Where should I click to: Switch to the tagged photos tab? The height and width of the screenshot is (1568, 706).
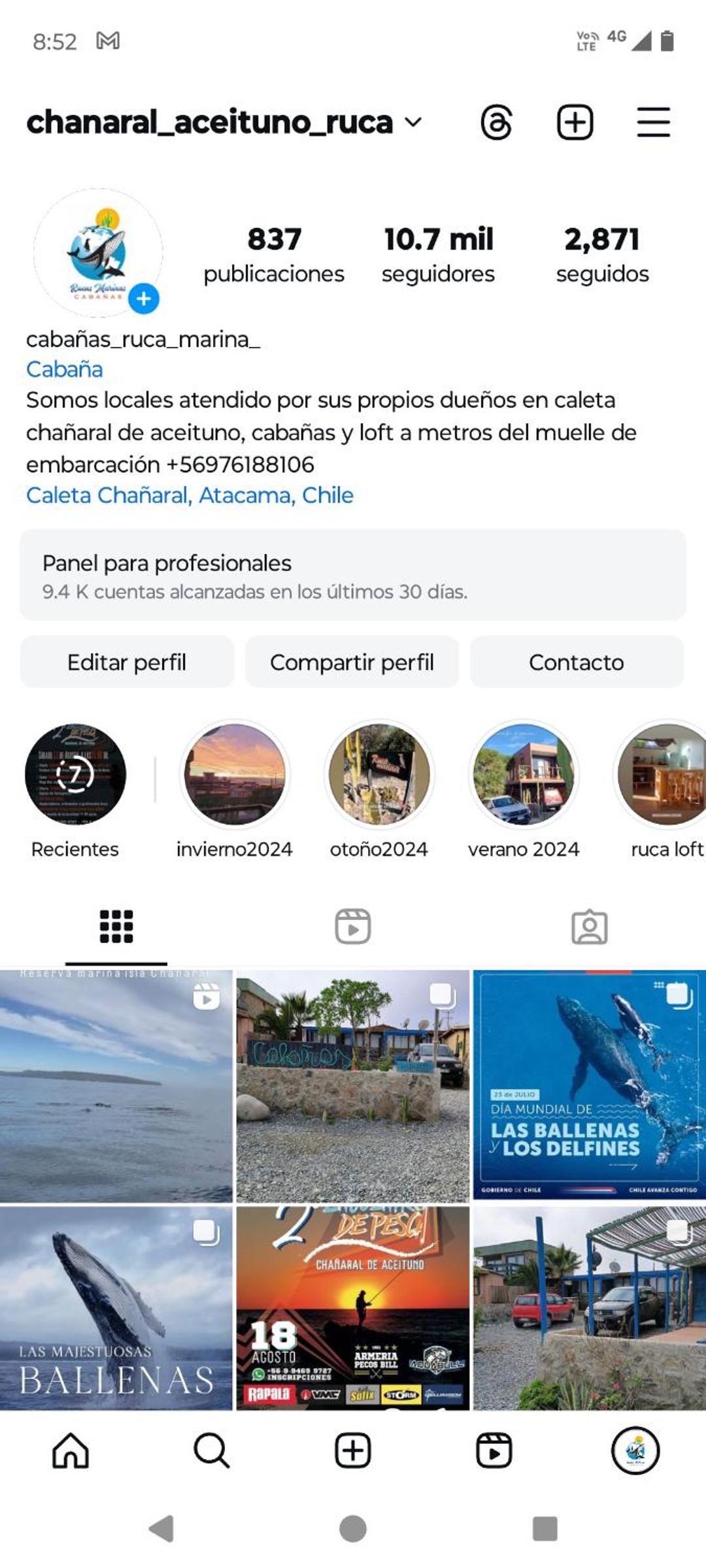pyautogui.click(x=589, y=926)
